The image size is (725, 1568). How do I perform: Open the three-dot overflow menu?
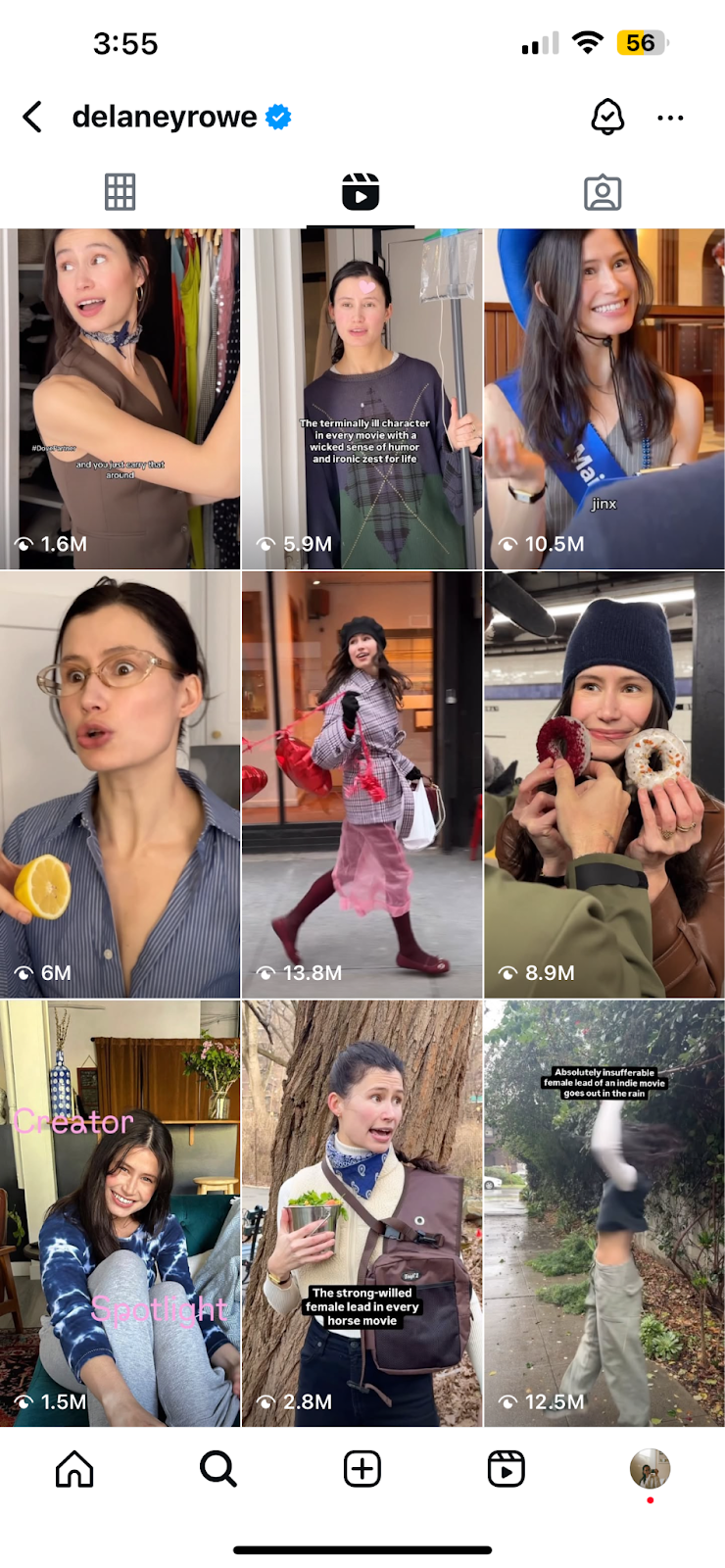coord(670,118)
